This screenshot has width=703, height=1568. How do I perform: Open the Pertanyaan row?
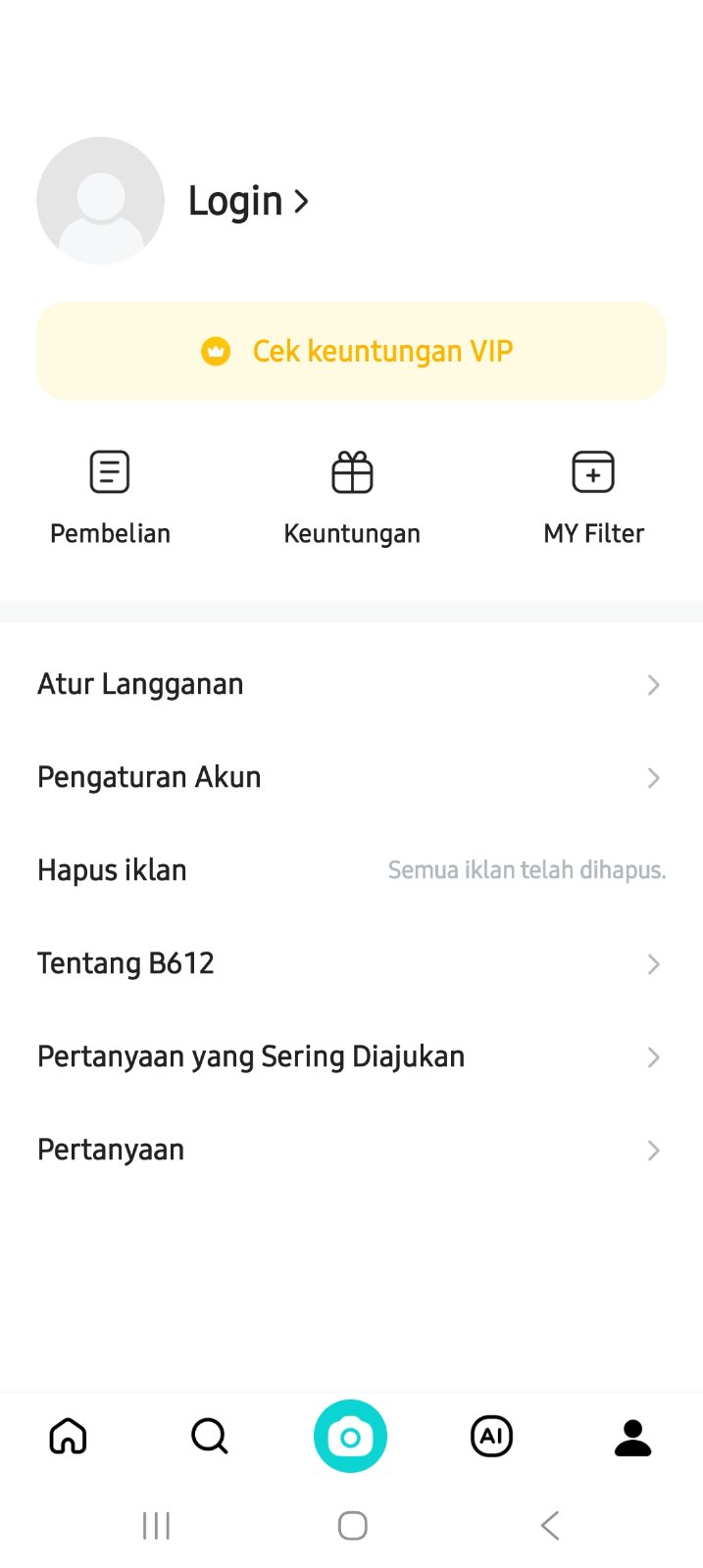[x=351, y=1150]
